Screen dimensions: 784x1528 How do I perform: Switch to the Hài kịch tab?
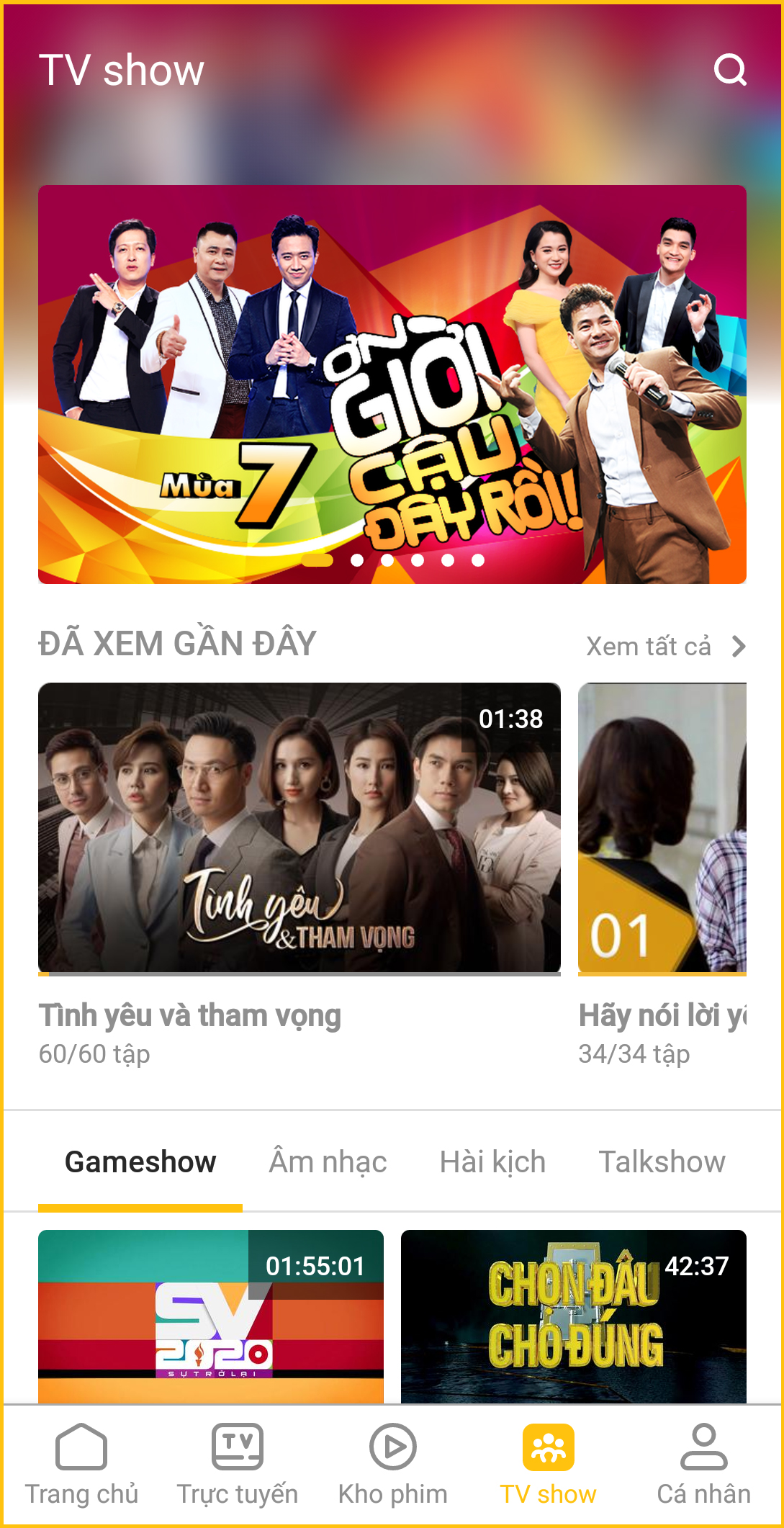click(492, 1161)
